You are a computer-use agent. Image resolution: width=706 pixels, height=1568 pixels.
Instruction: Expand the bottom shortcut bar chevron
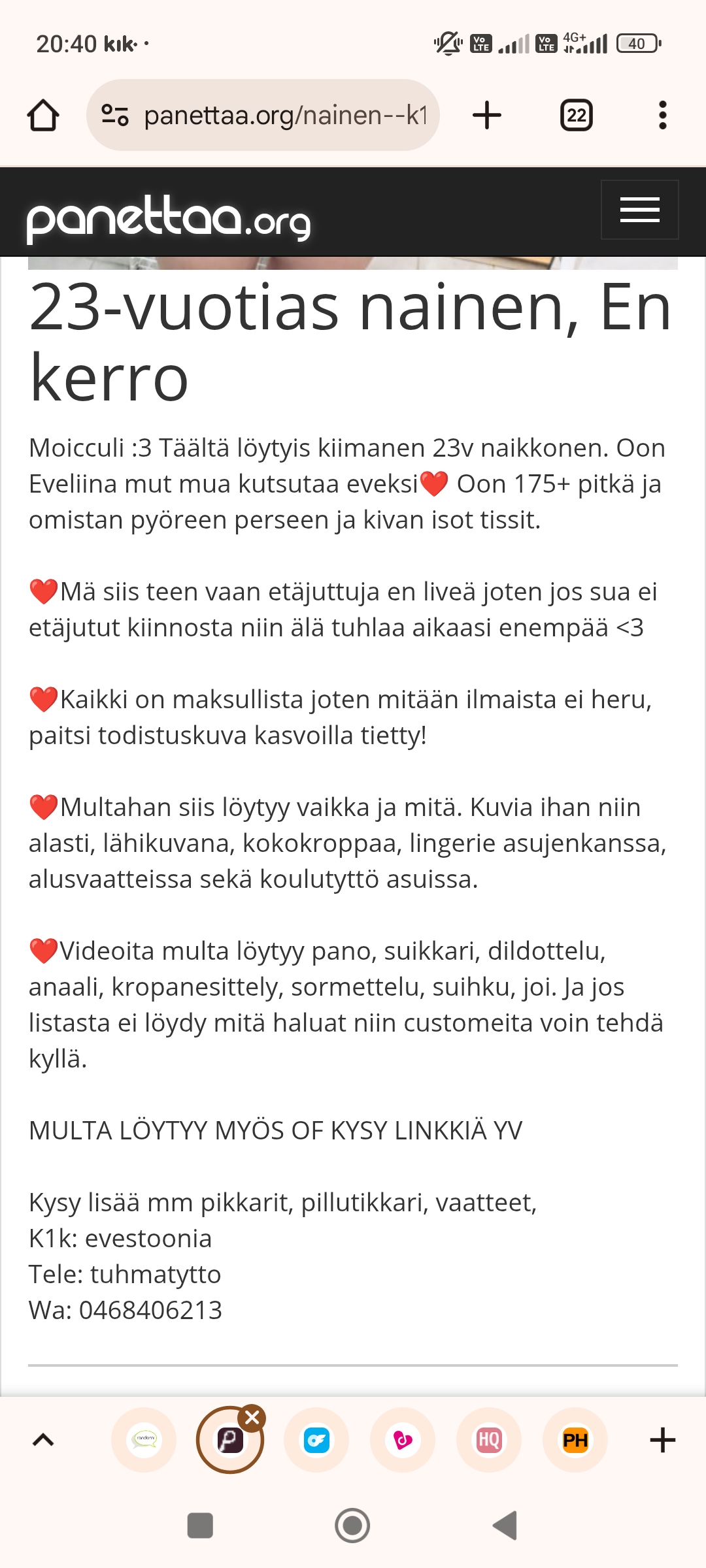43,1440
